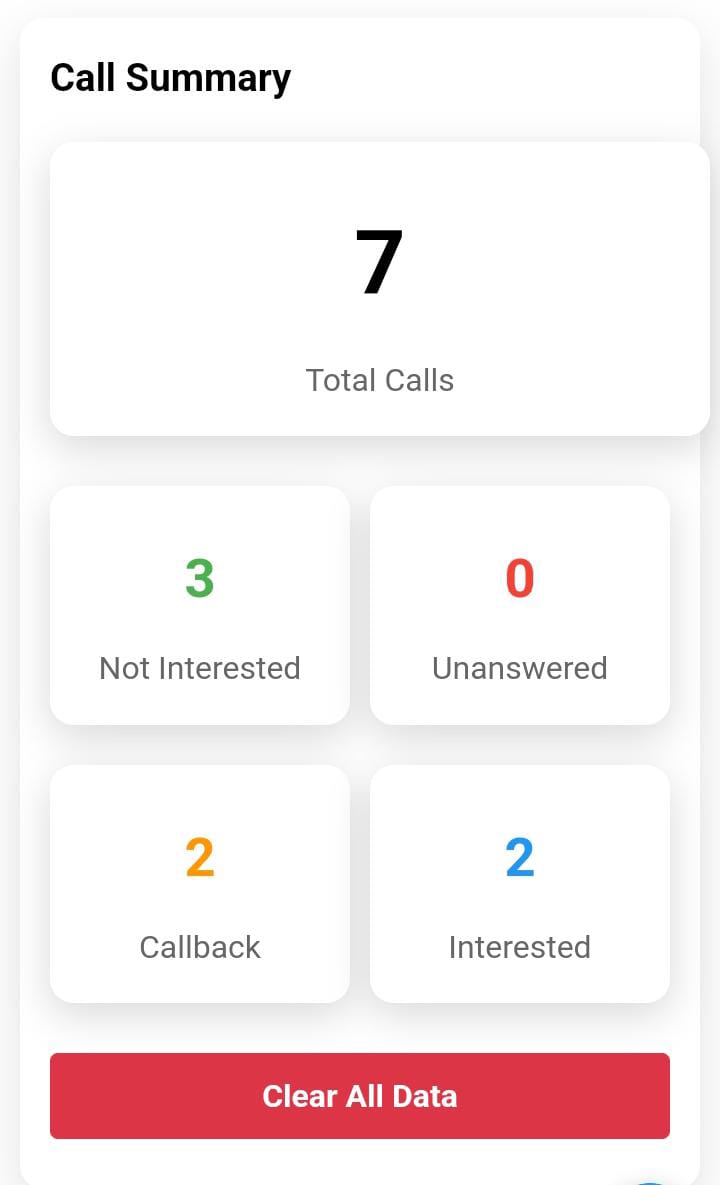Select the Unanswered card
The image size is (720, 1185).
(519, 604)
